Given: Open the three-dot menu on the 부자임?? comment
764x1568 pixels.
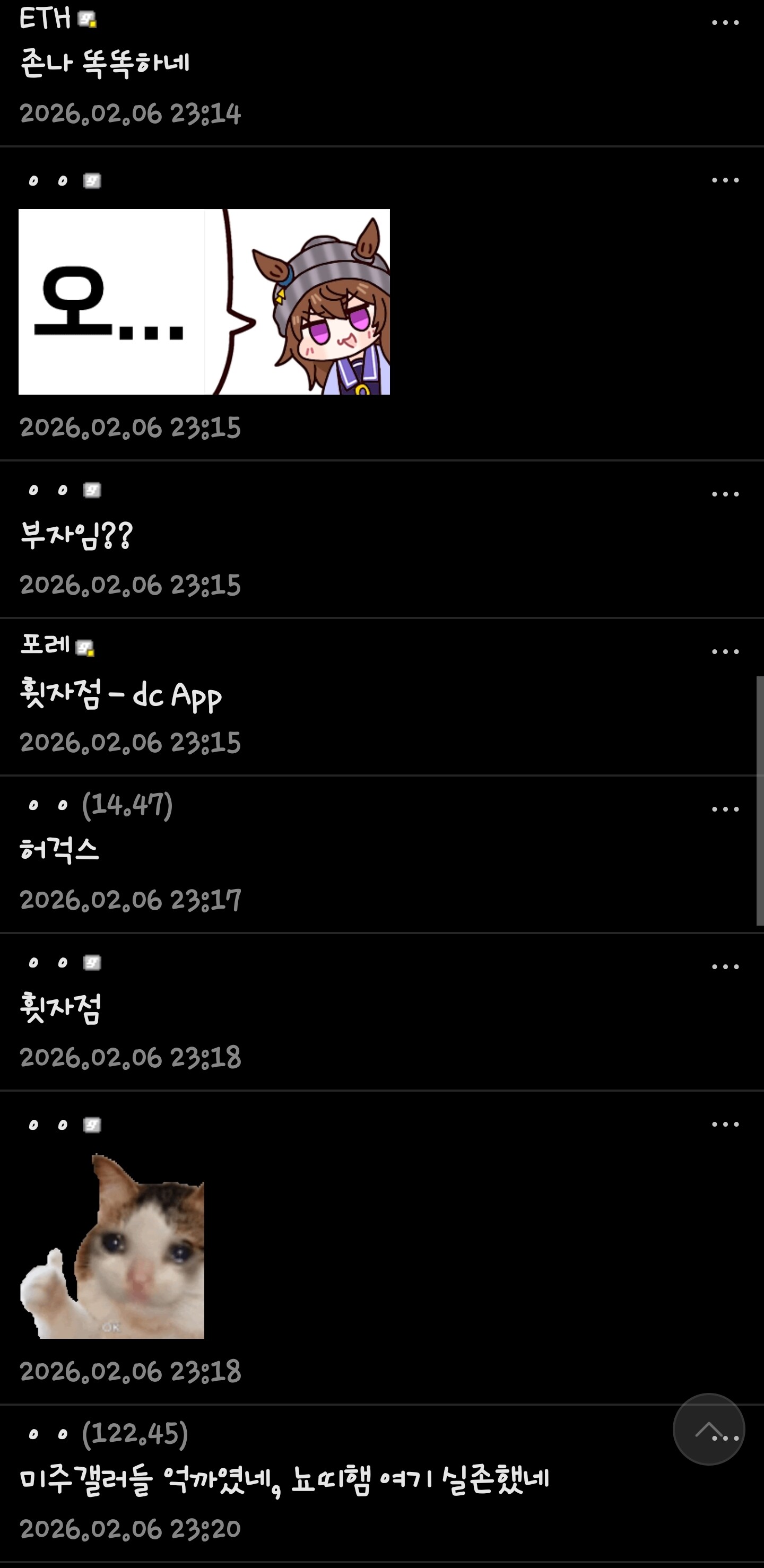Looking at the screenshot, I should click(725, 494).
